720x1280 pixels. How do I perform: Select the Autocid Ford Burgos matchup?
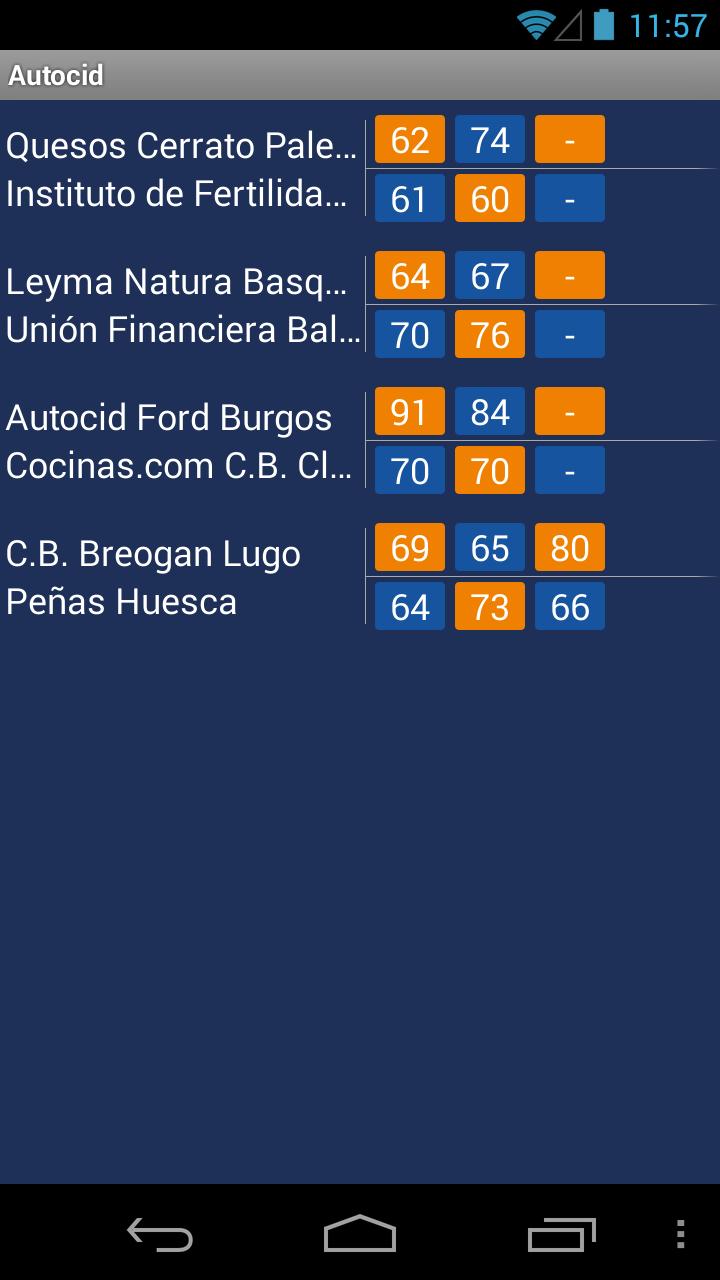tap(170, 418)
